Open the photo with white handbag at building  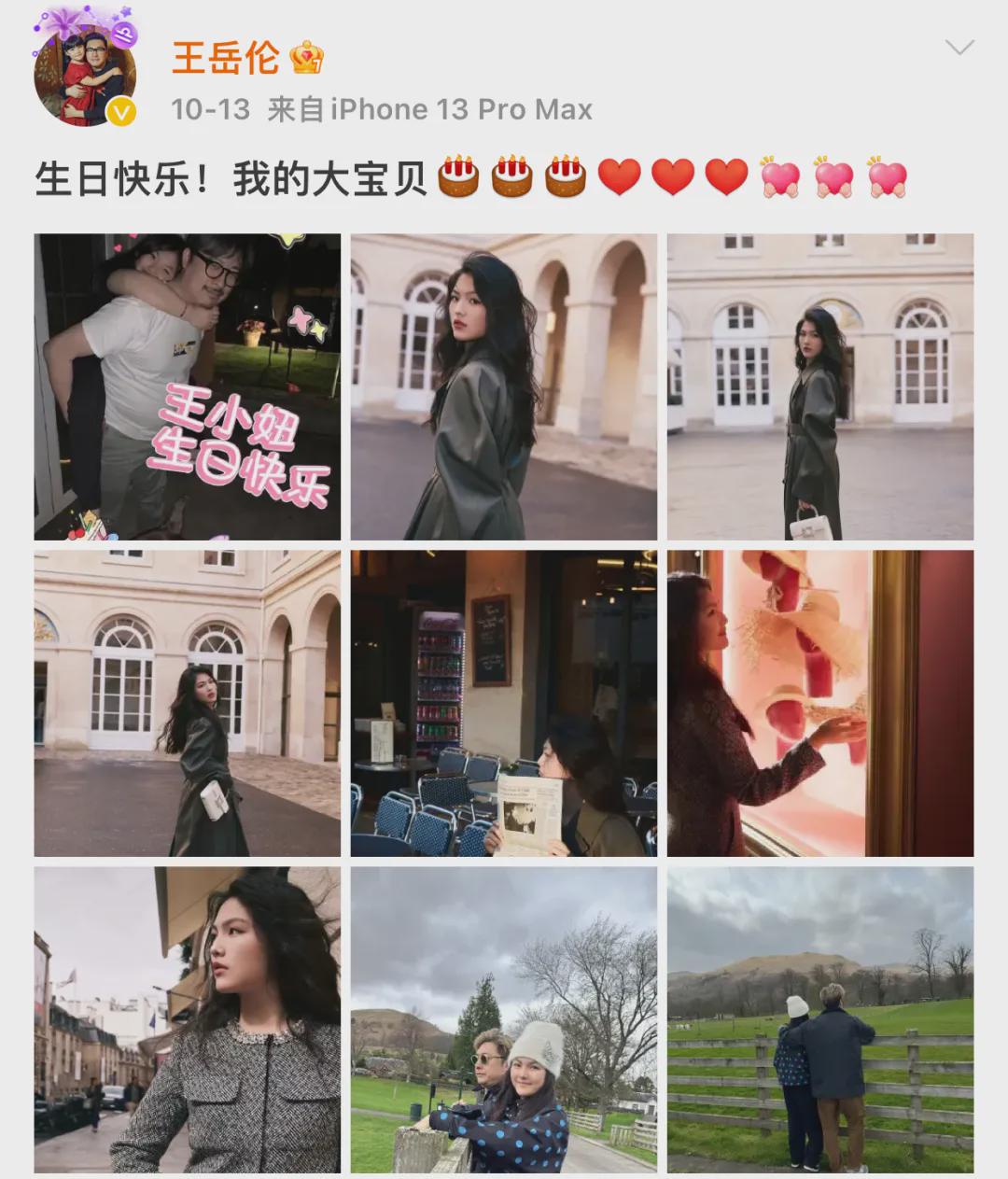tap(819, 386)
